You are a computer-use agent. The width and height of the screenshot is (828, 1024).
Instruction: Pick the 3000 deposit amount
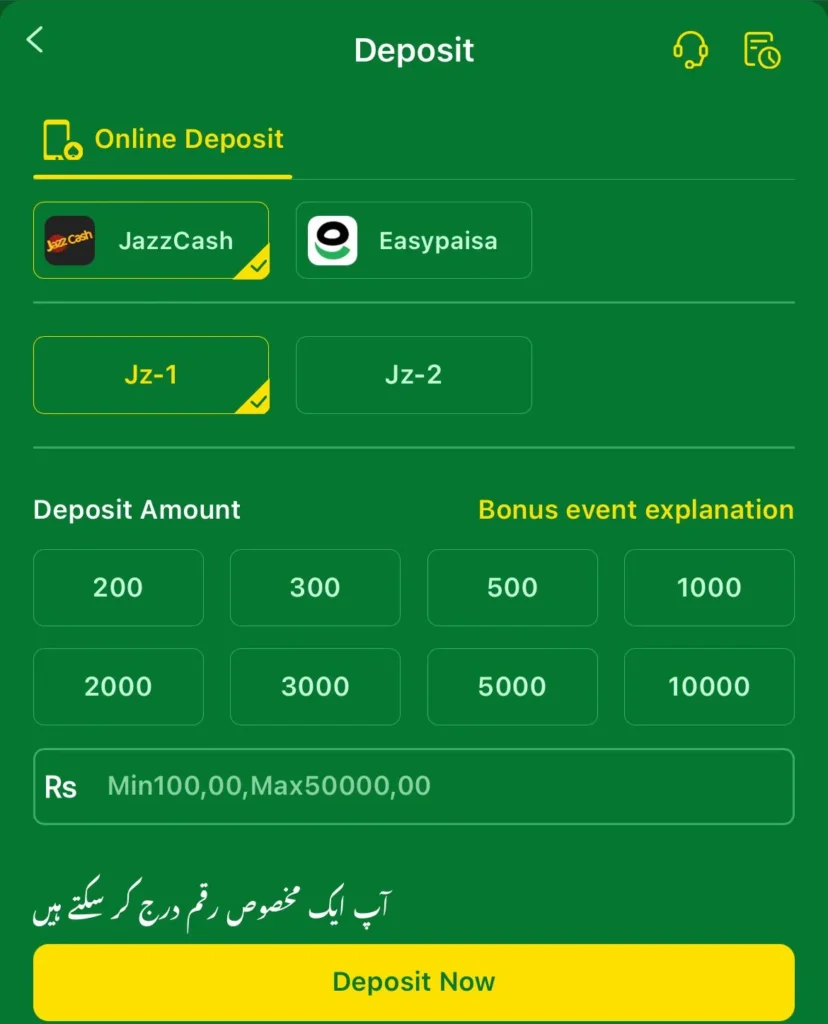pyautogui.click(x=315, y=687)
